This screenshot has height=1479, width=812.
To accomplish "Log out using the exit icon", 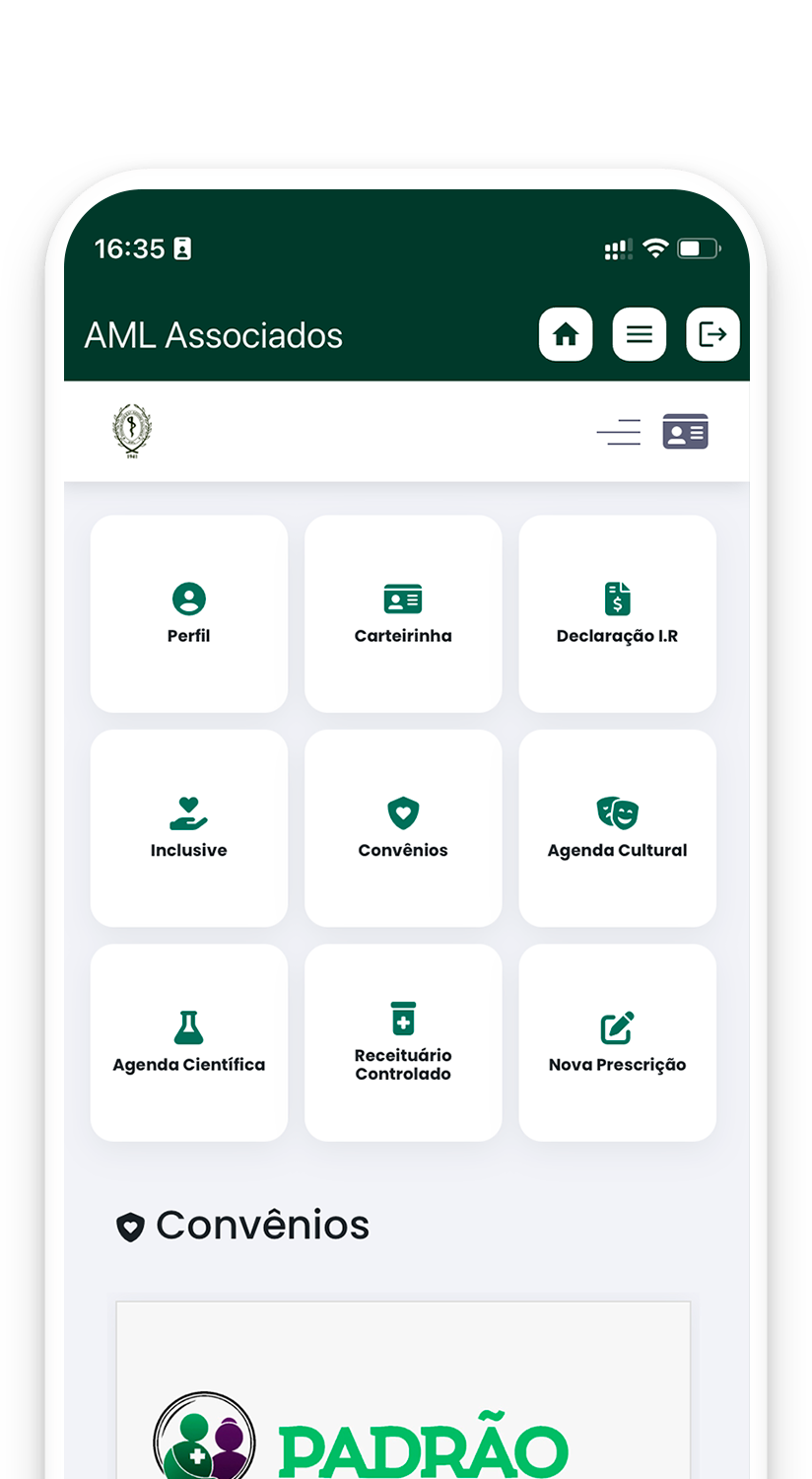I will [712, 334].
